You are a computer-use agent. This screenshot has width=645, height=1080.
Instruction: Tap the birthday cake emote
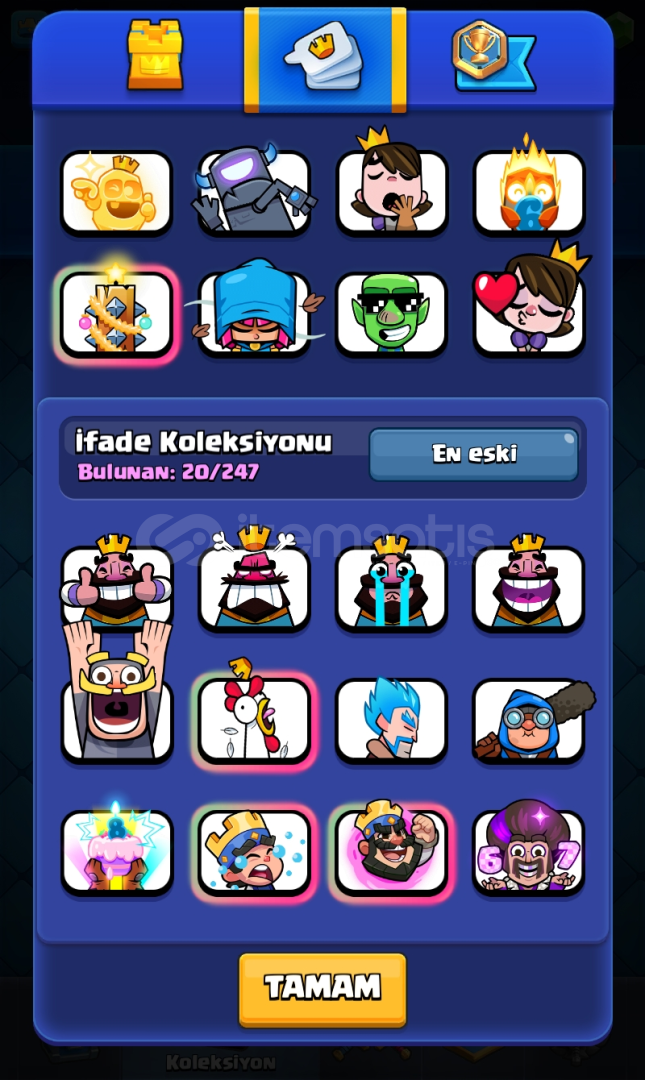click(116, 850)
